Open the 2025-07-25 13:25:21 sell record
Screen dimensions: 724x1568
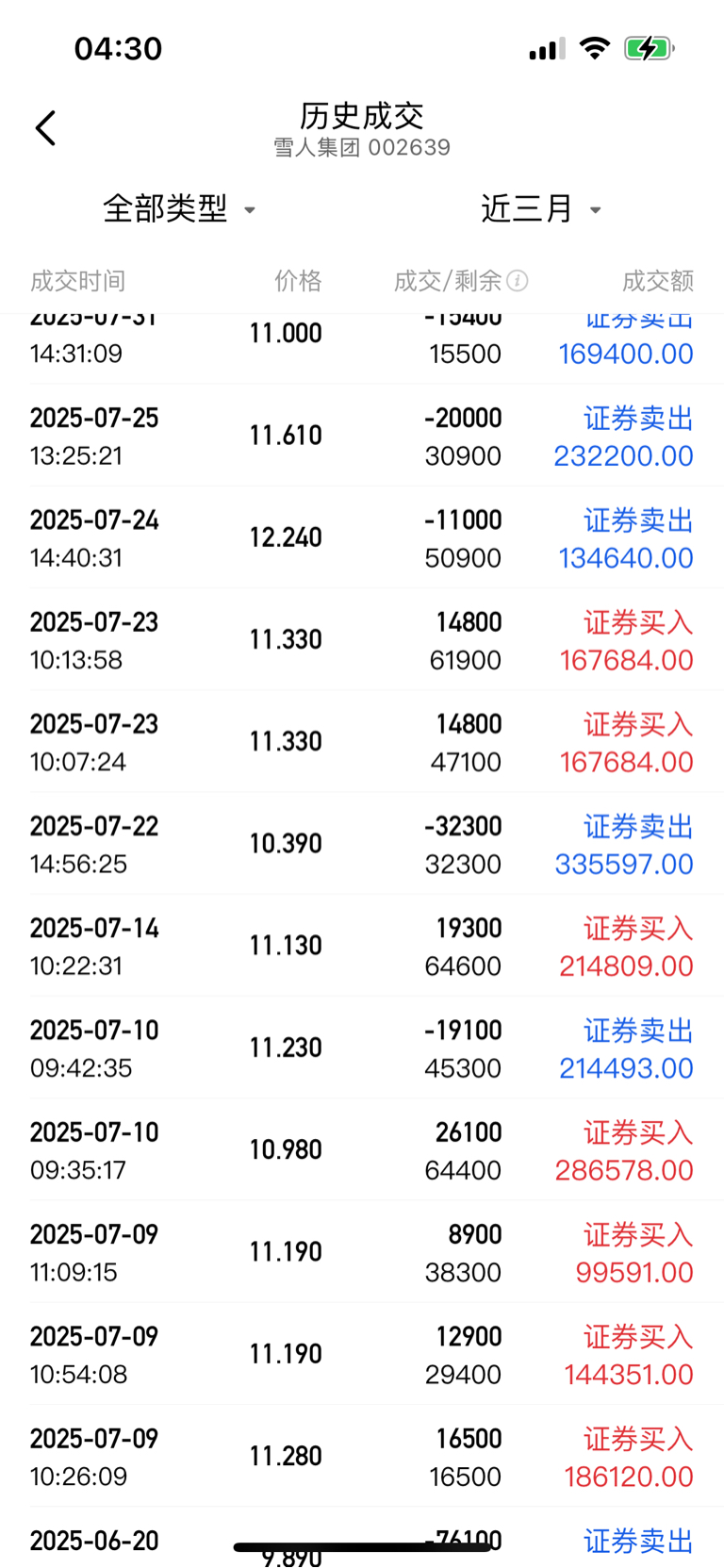[362, 436]
